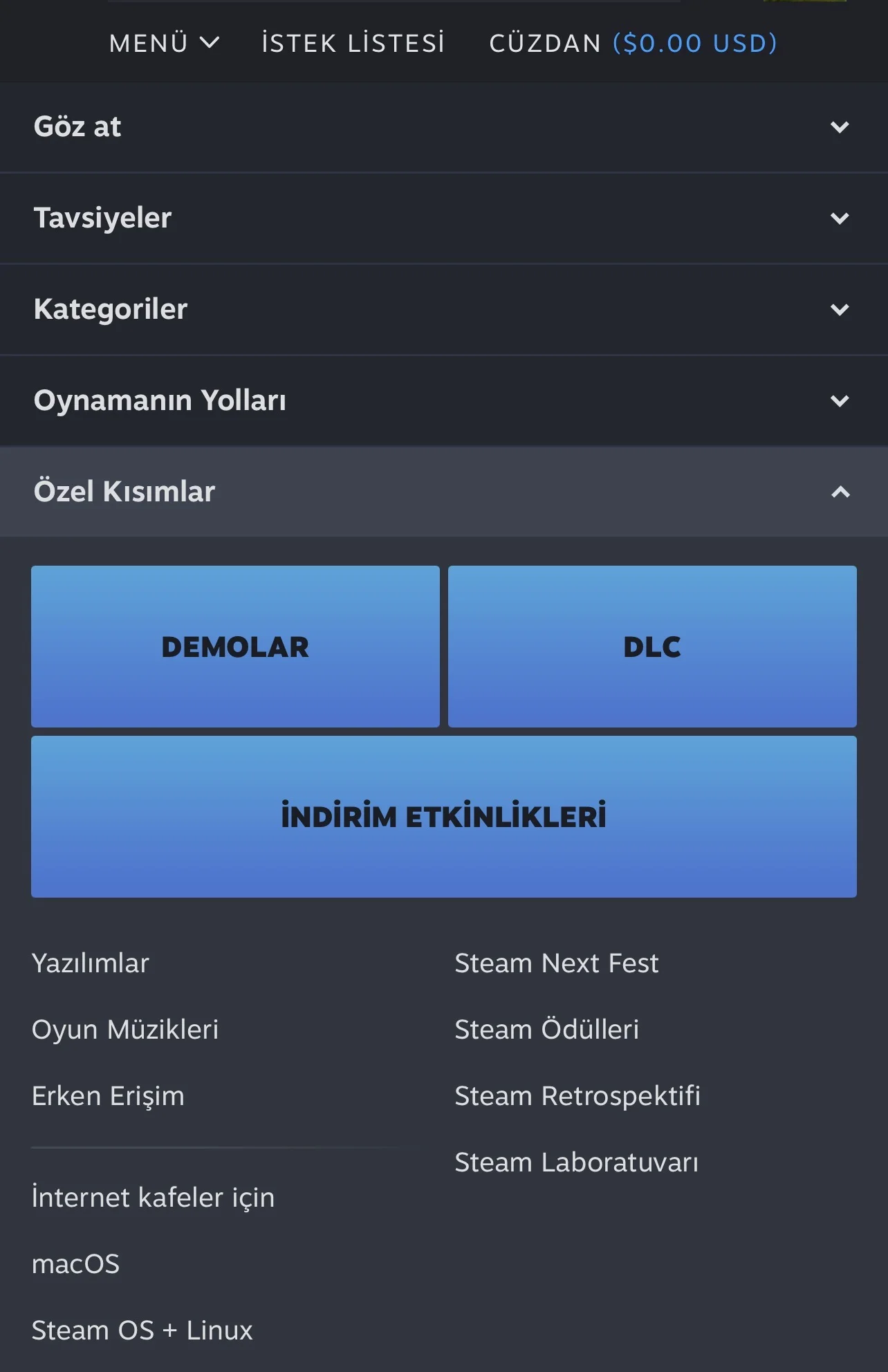Open the MENÜ dropdown
The height and width of the screenshot is (1372, 888).
click(x=164, y=43)
